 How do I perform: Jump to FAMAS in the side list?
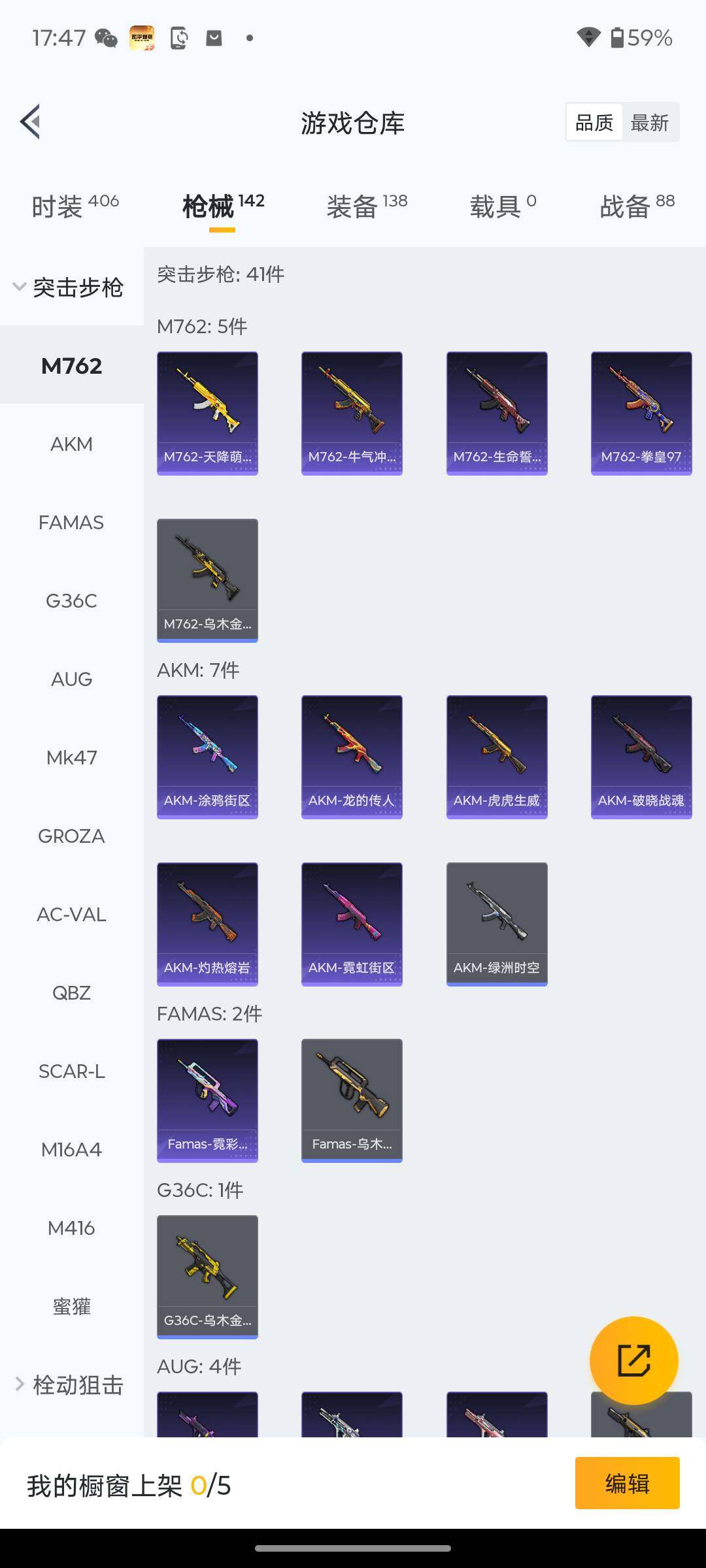[71, 523]
